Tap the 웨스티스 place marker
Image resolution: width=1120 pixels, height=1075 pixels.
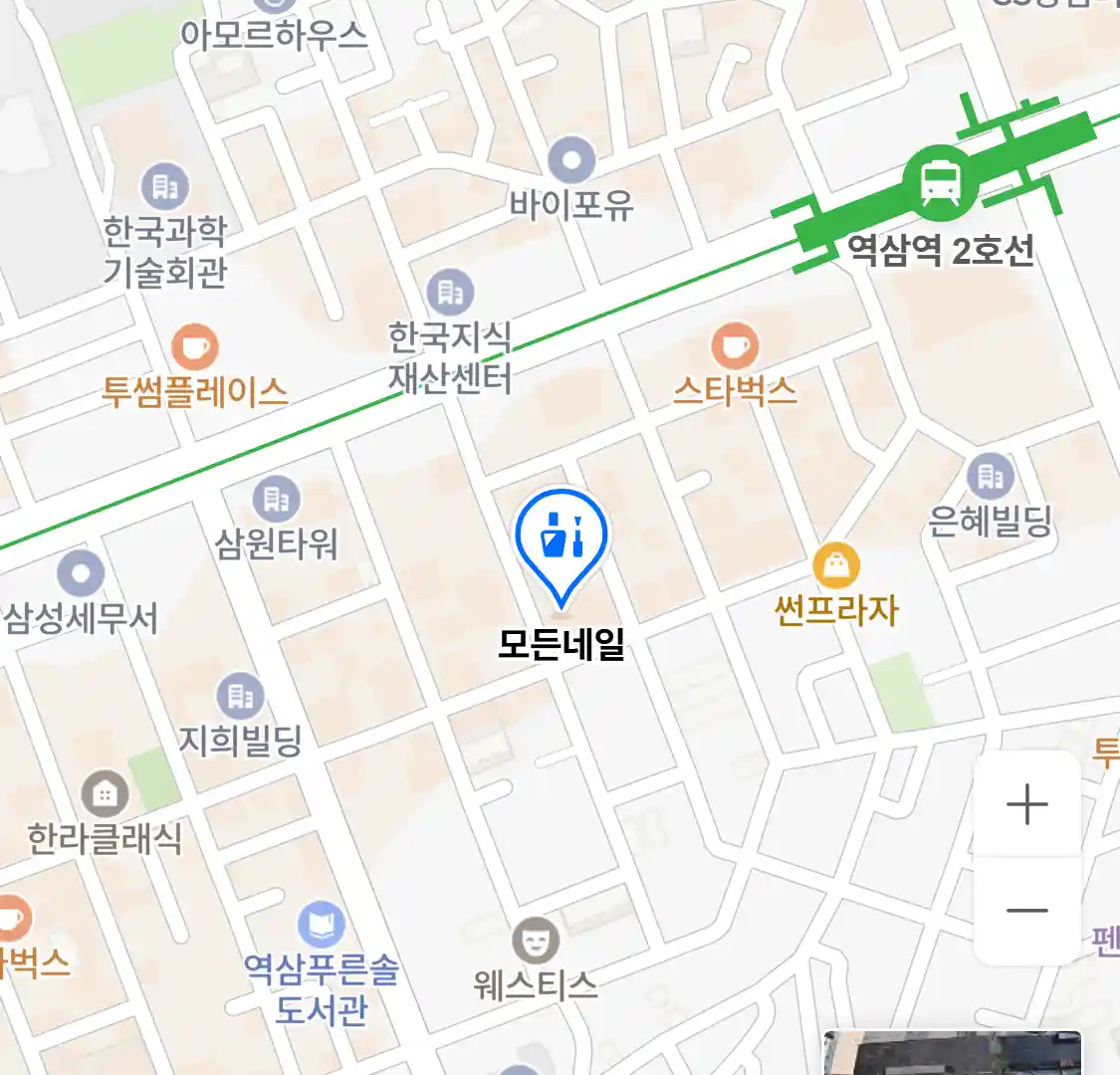point(536,941)
